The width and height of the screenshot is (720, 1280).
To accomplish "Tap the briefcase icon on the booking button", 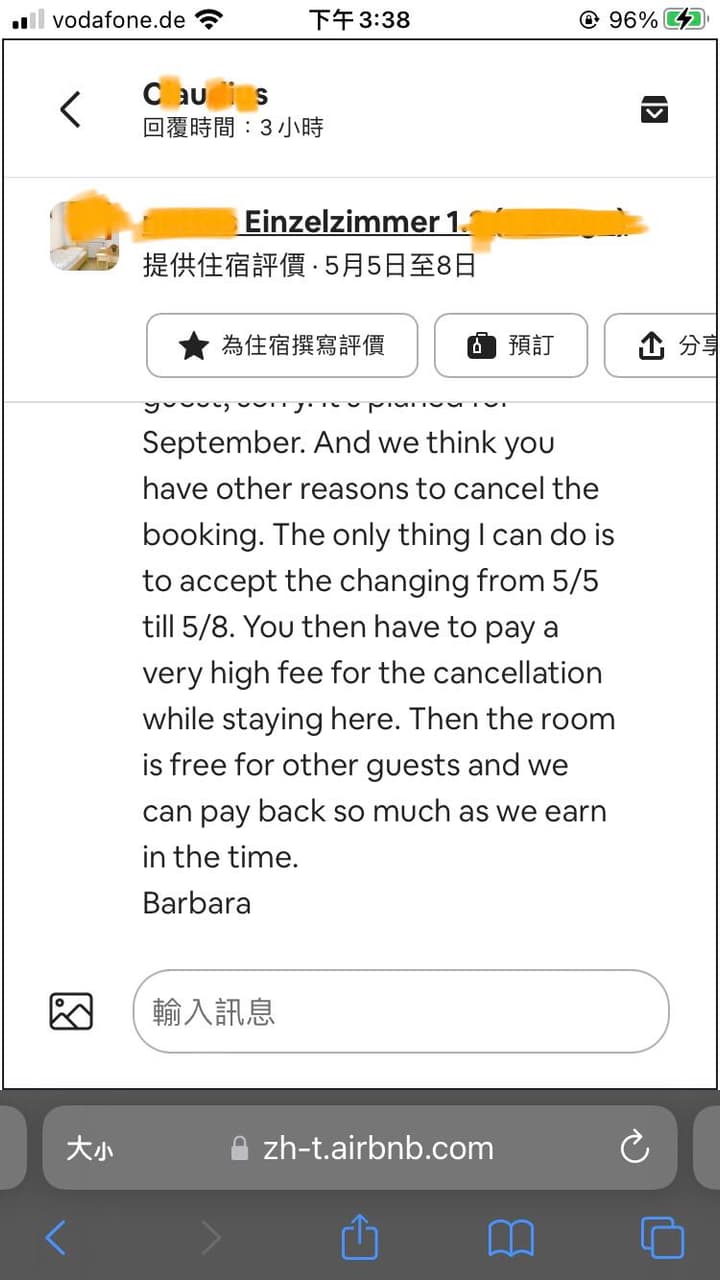I will pos(483,344).
